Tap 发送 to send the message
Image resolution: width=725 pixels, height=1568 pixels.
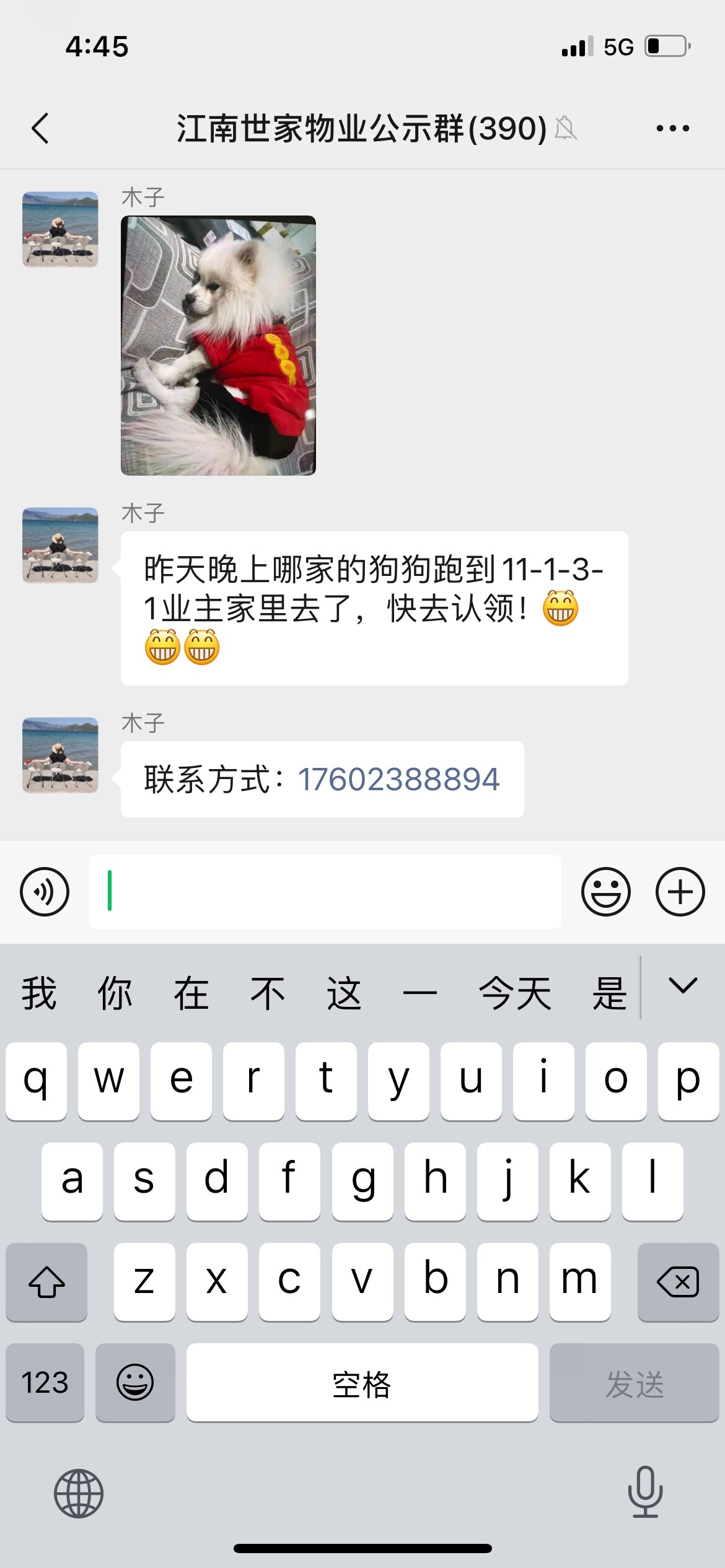(634, 1382)
